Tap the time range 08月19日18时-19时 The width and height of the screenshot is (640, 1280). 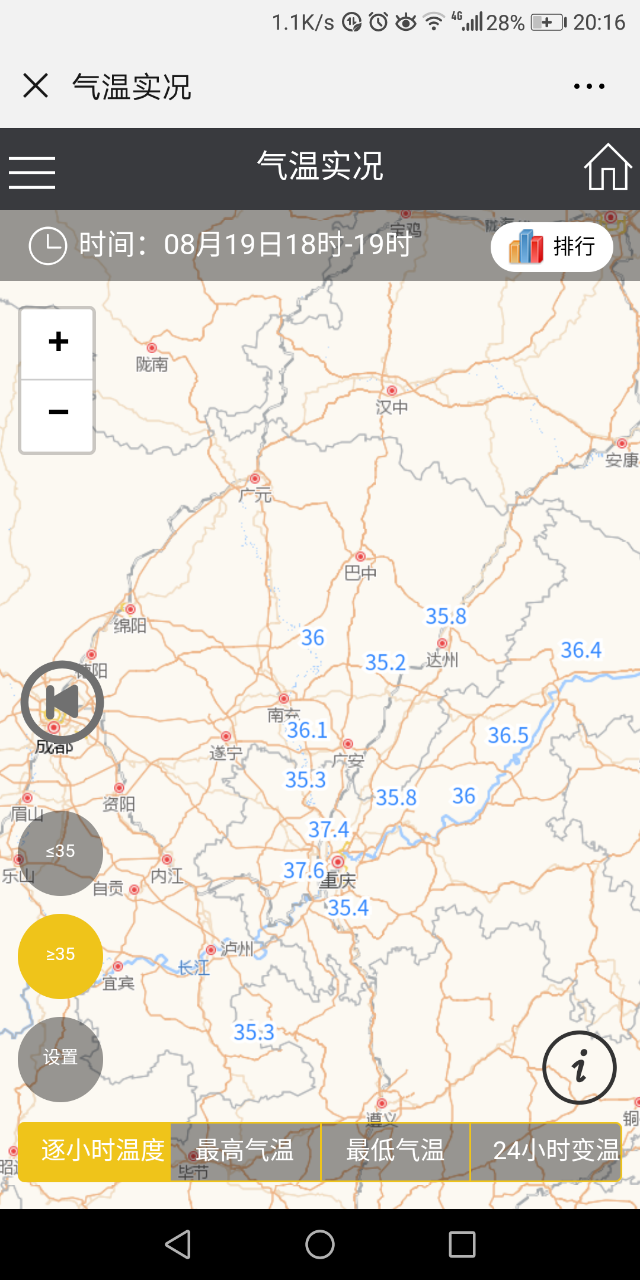245,245
